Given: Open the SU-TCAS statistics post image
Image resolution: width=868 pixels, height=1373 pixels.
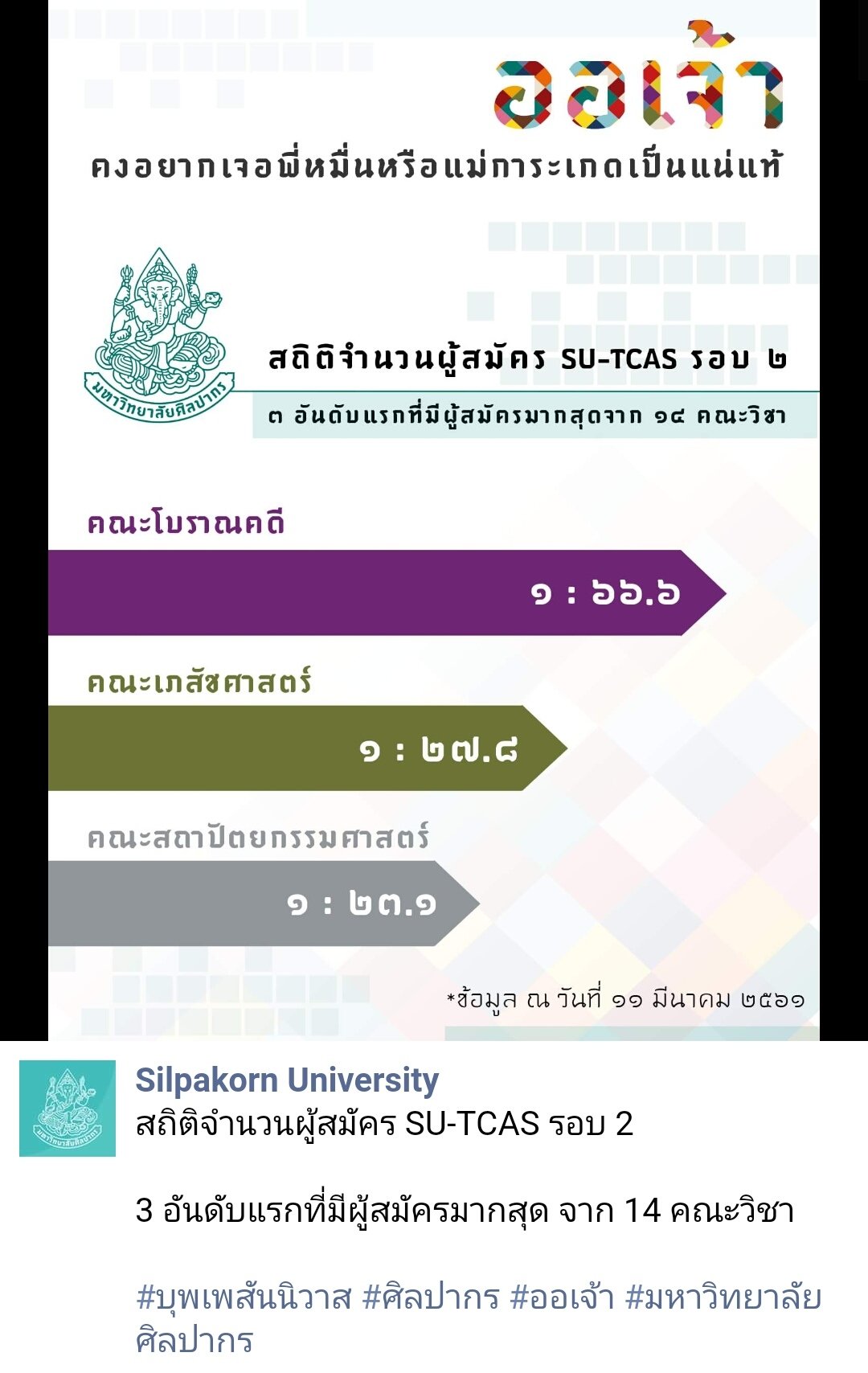Looking at the screenshot, I should coord(434,520).
